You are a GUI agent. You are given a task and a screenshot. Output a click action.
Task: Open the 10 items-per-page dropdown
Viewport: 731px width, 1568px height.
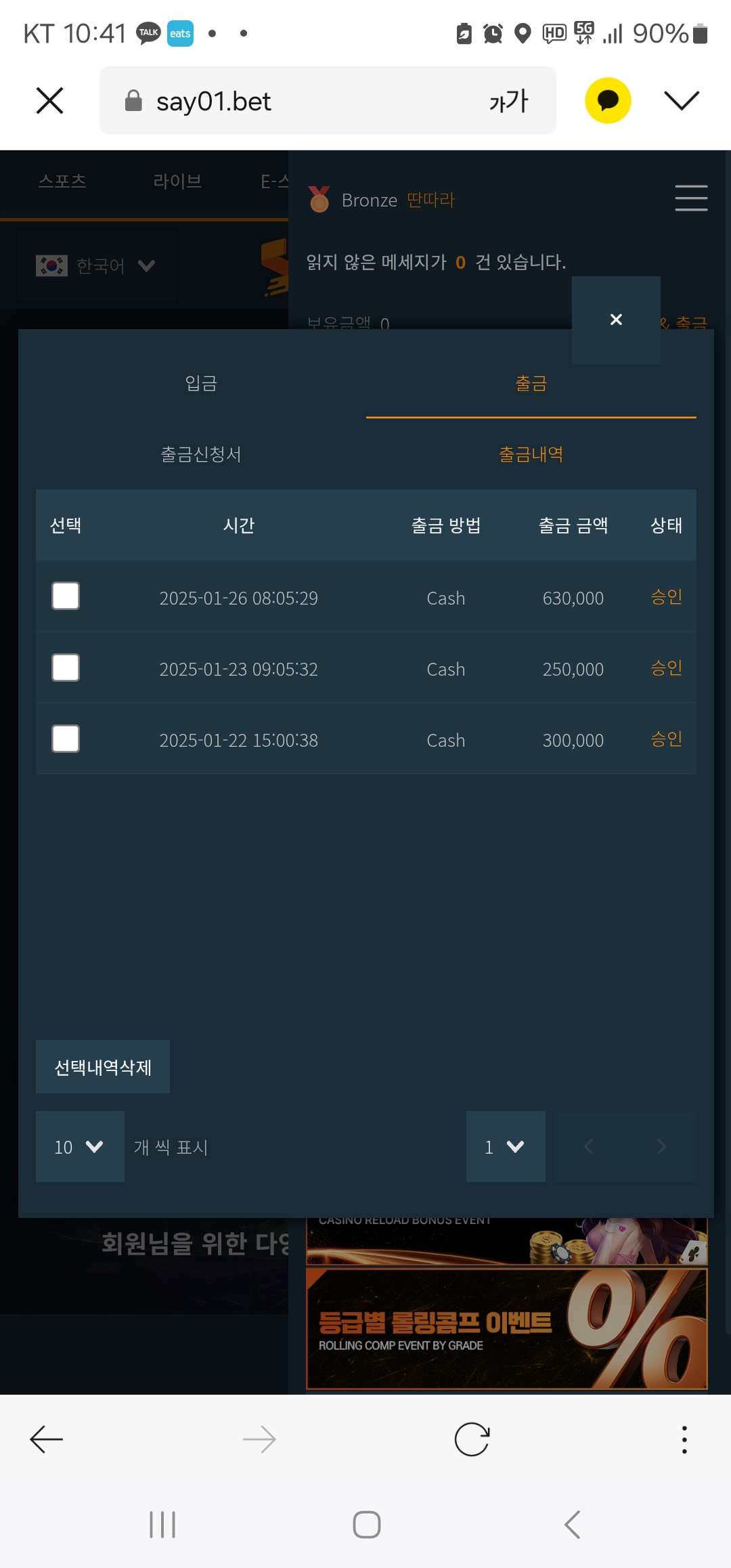click(x=80, y=1147)
